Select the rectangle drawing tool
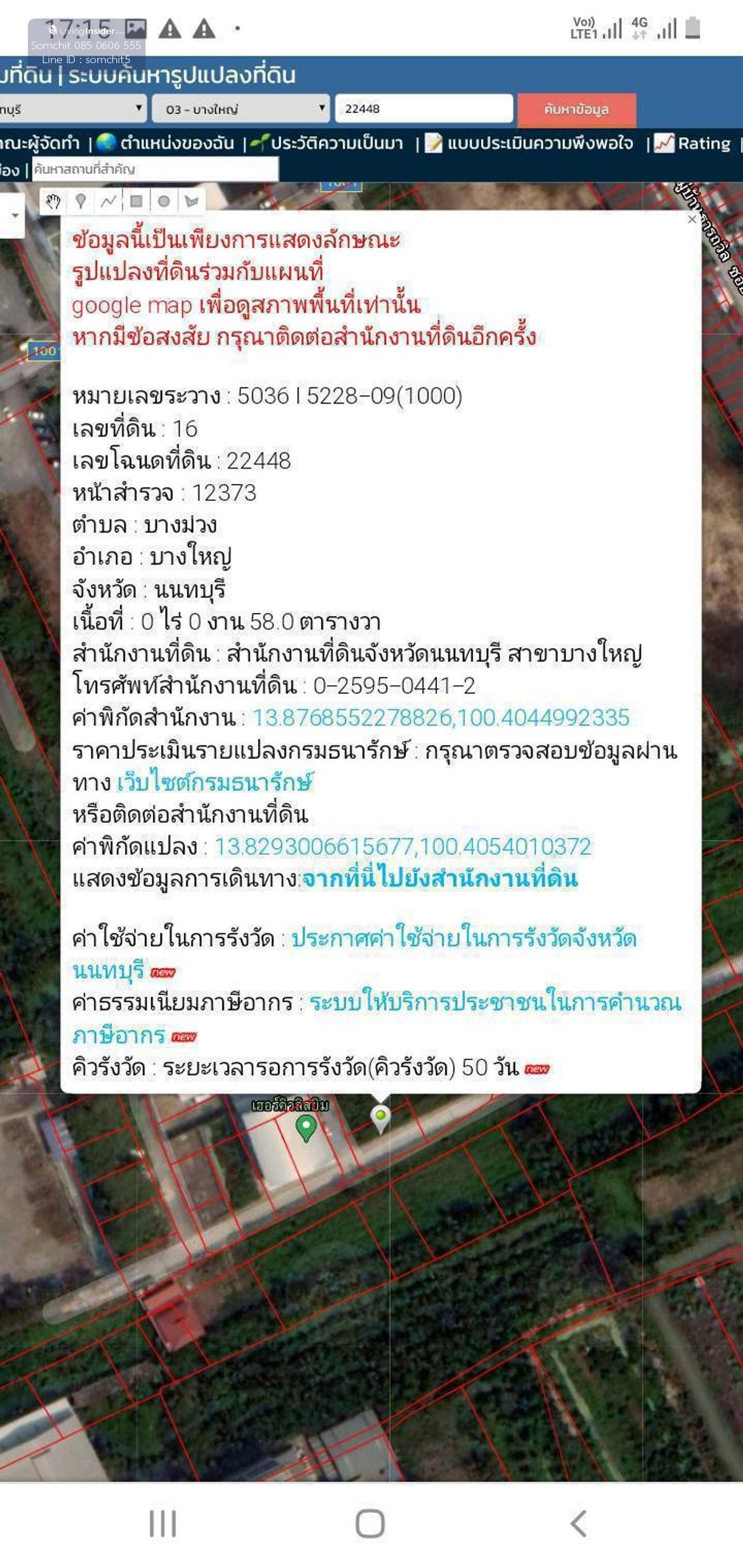 136,201
